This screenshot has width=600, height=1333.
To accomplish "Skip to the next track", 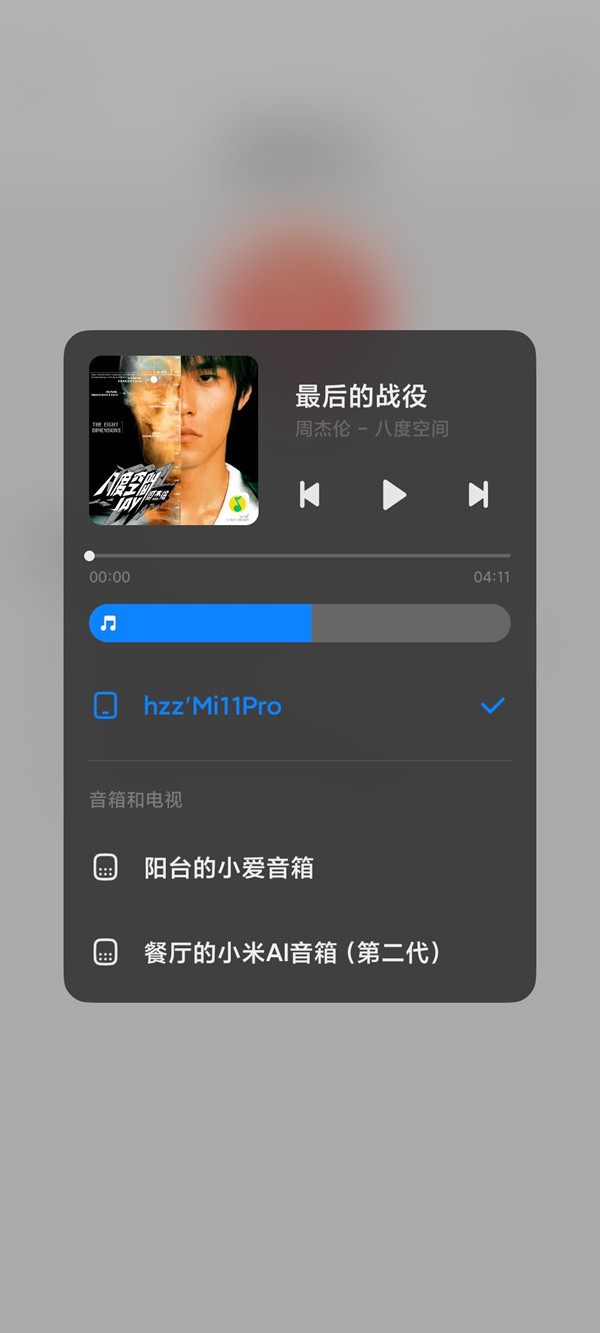I will (x=478, y=494).
